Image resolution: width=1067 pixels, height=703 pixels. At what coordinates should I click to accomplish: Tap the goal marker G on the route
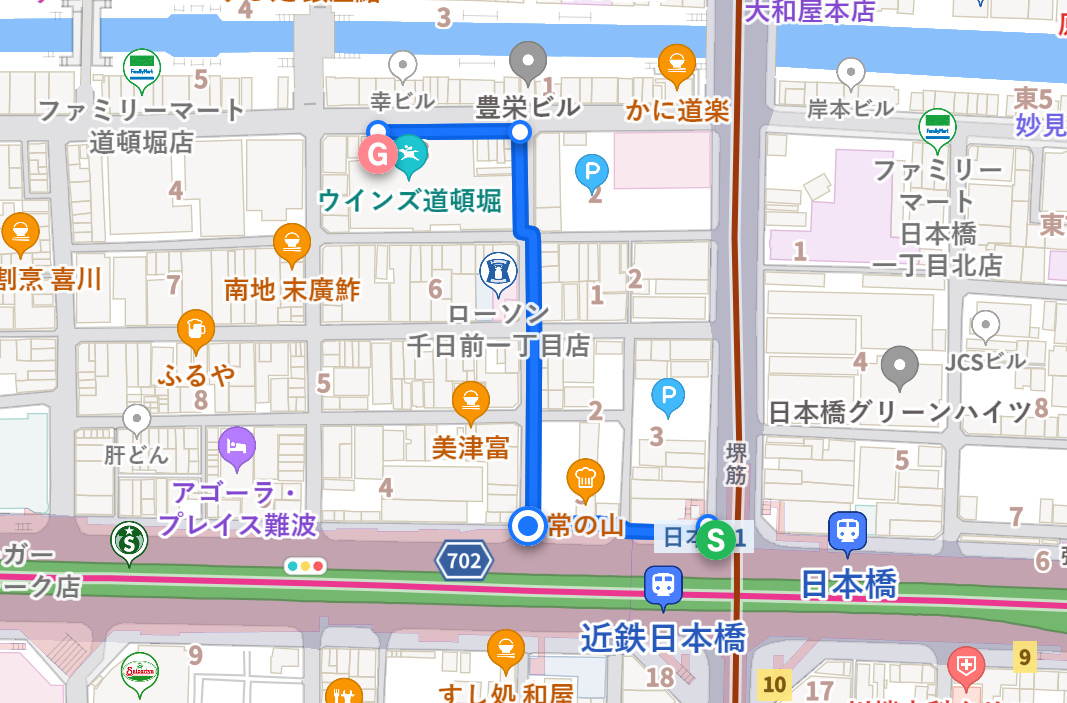tap(377, 155)
